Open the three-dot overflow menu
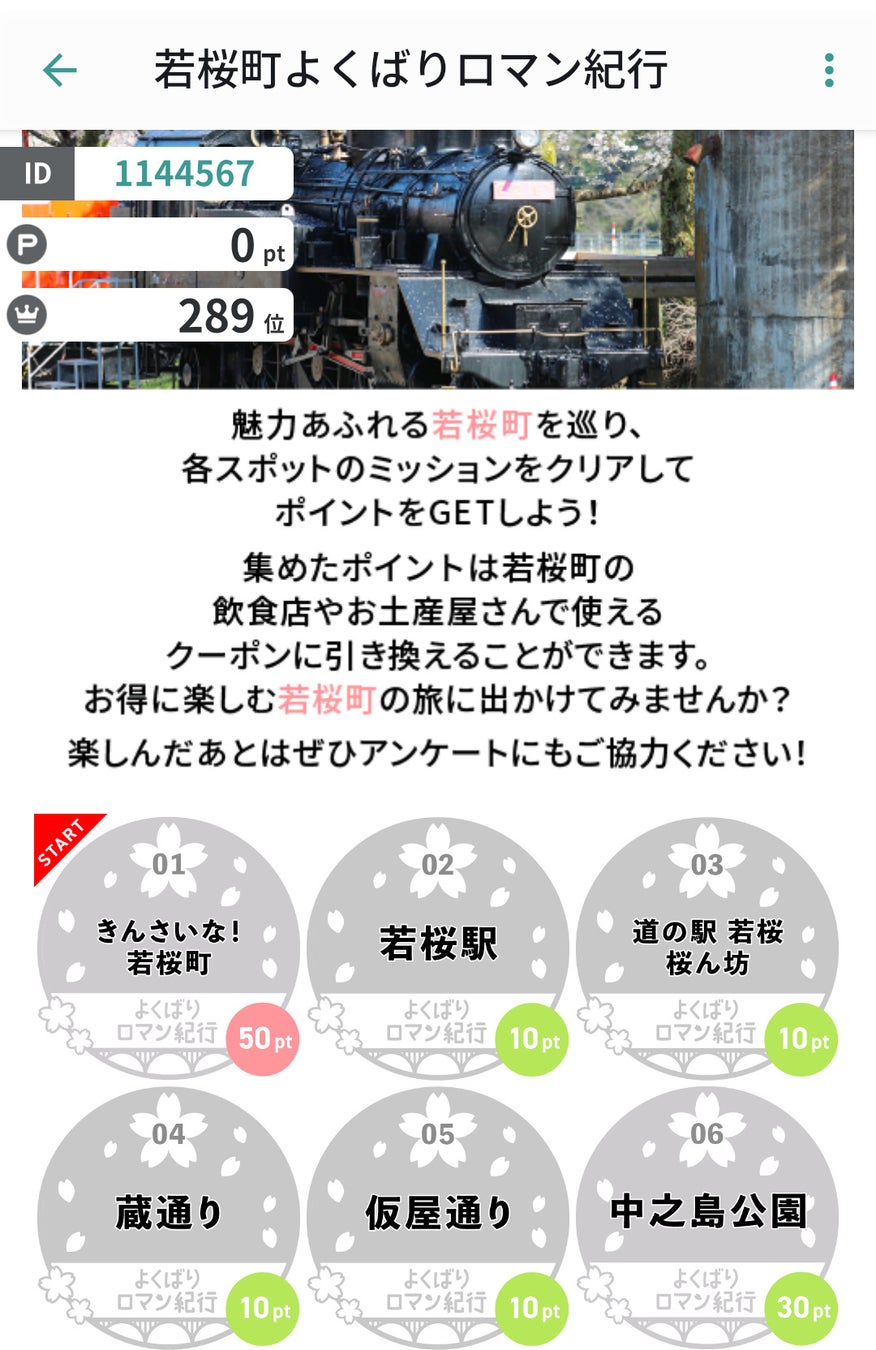Screen dimensions: 876x1350 click(x=828, y=70)
